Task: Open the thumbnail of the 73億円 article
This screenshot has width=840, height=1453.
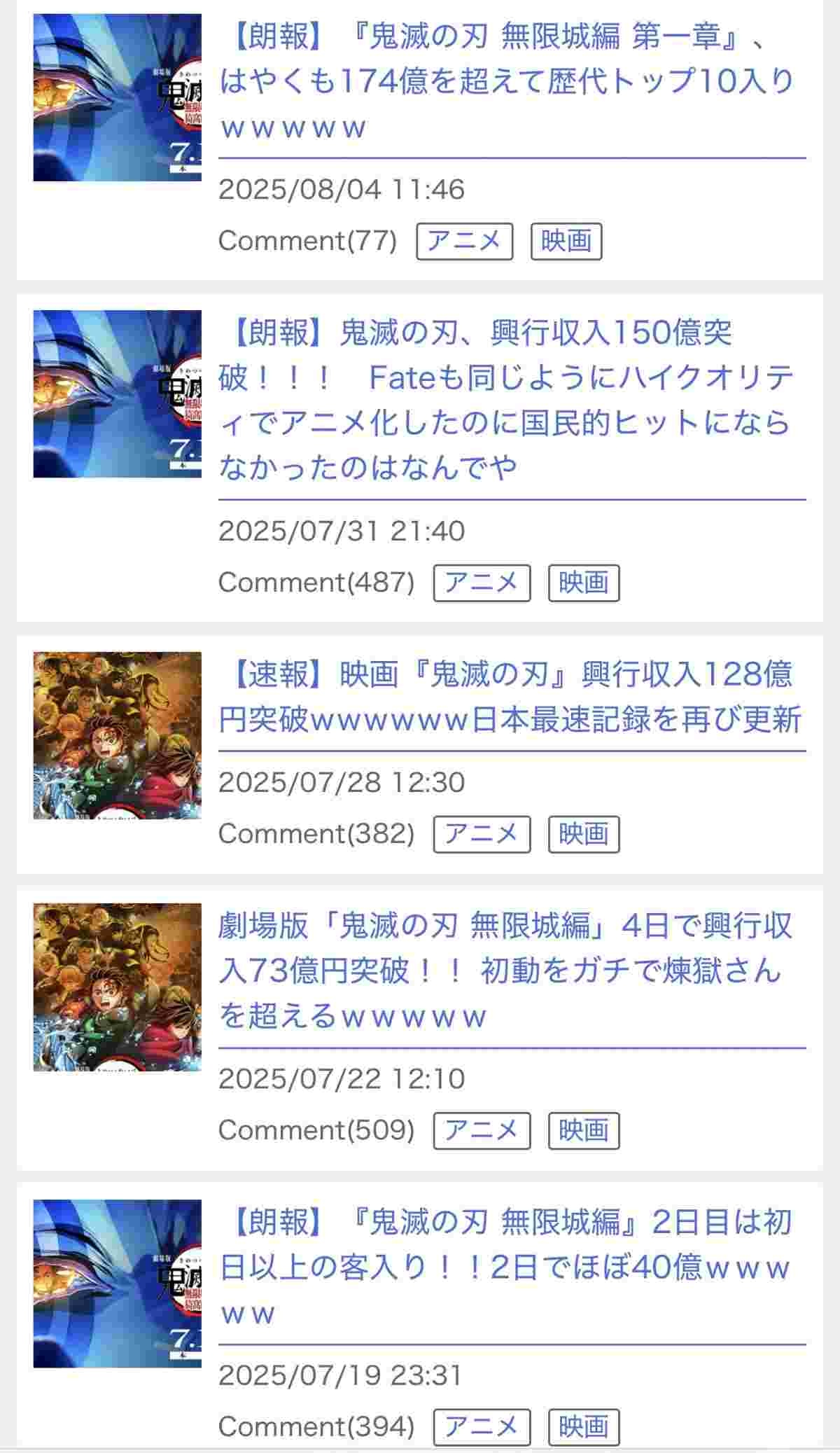Action: tap(117, 987)
